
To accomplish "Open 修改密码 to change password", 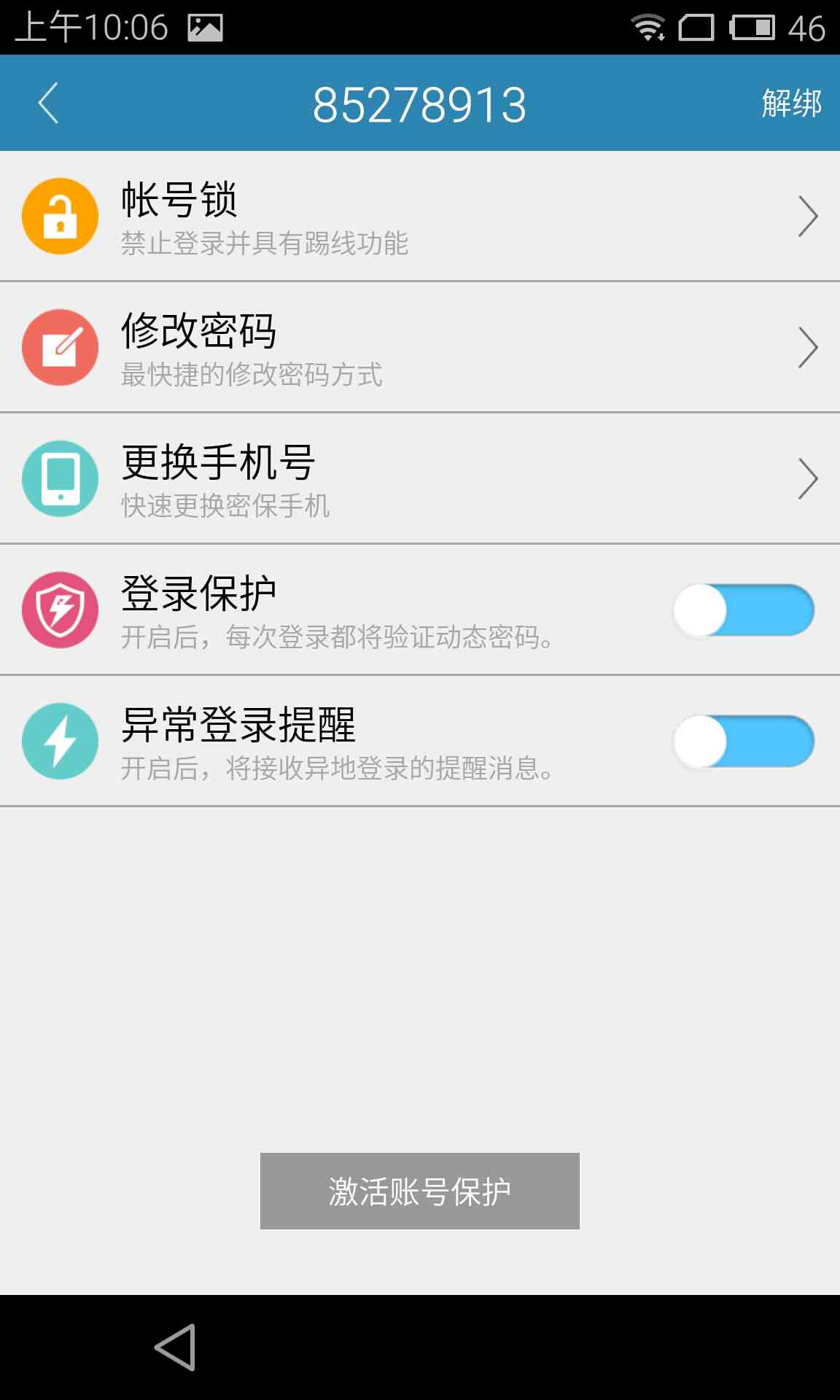I will [420, 348].
